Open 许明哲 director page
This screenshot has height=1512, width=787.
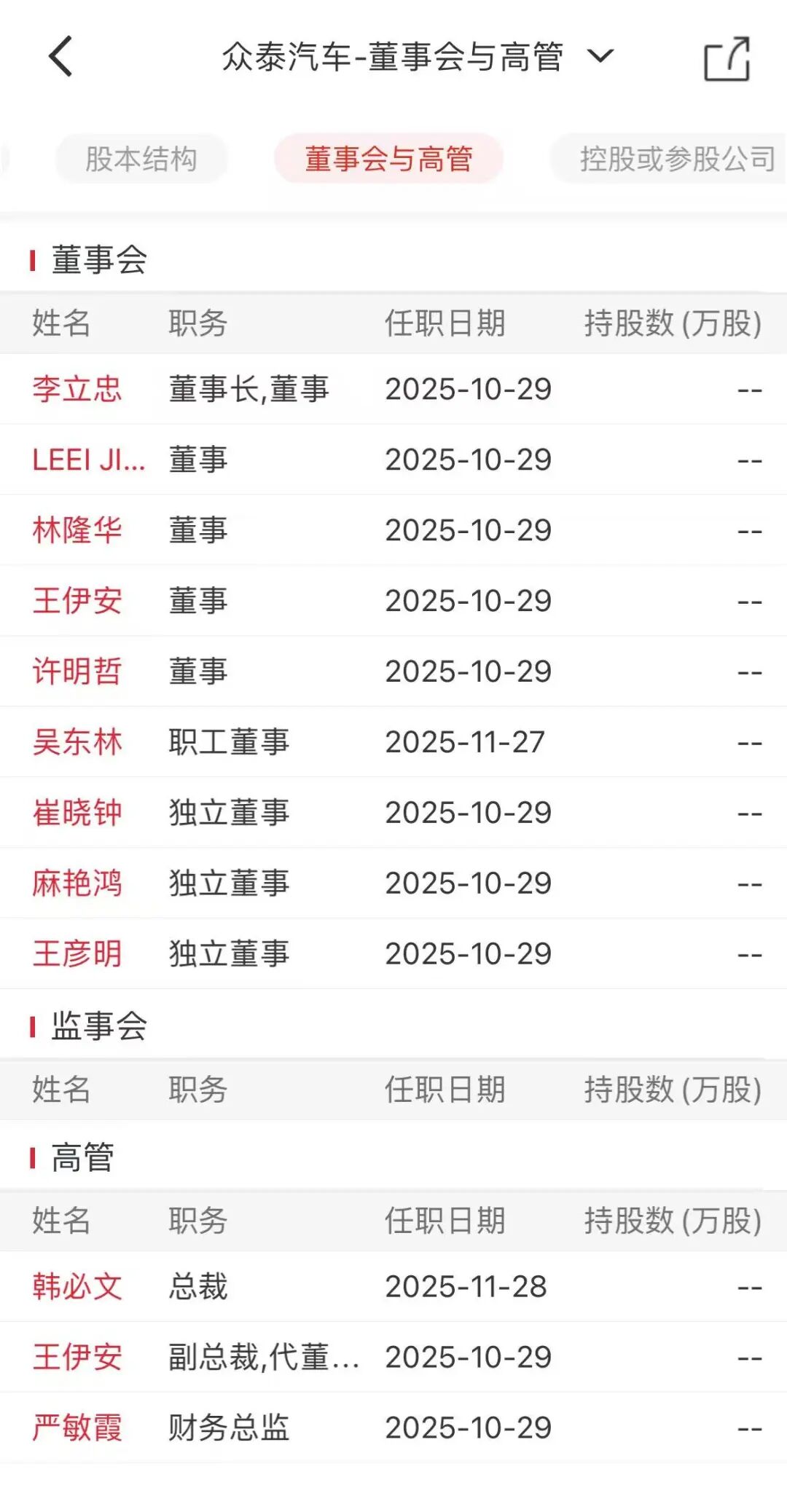[77, 670]
